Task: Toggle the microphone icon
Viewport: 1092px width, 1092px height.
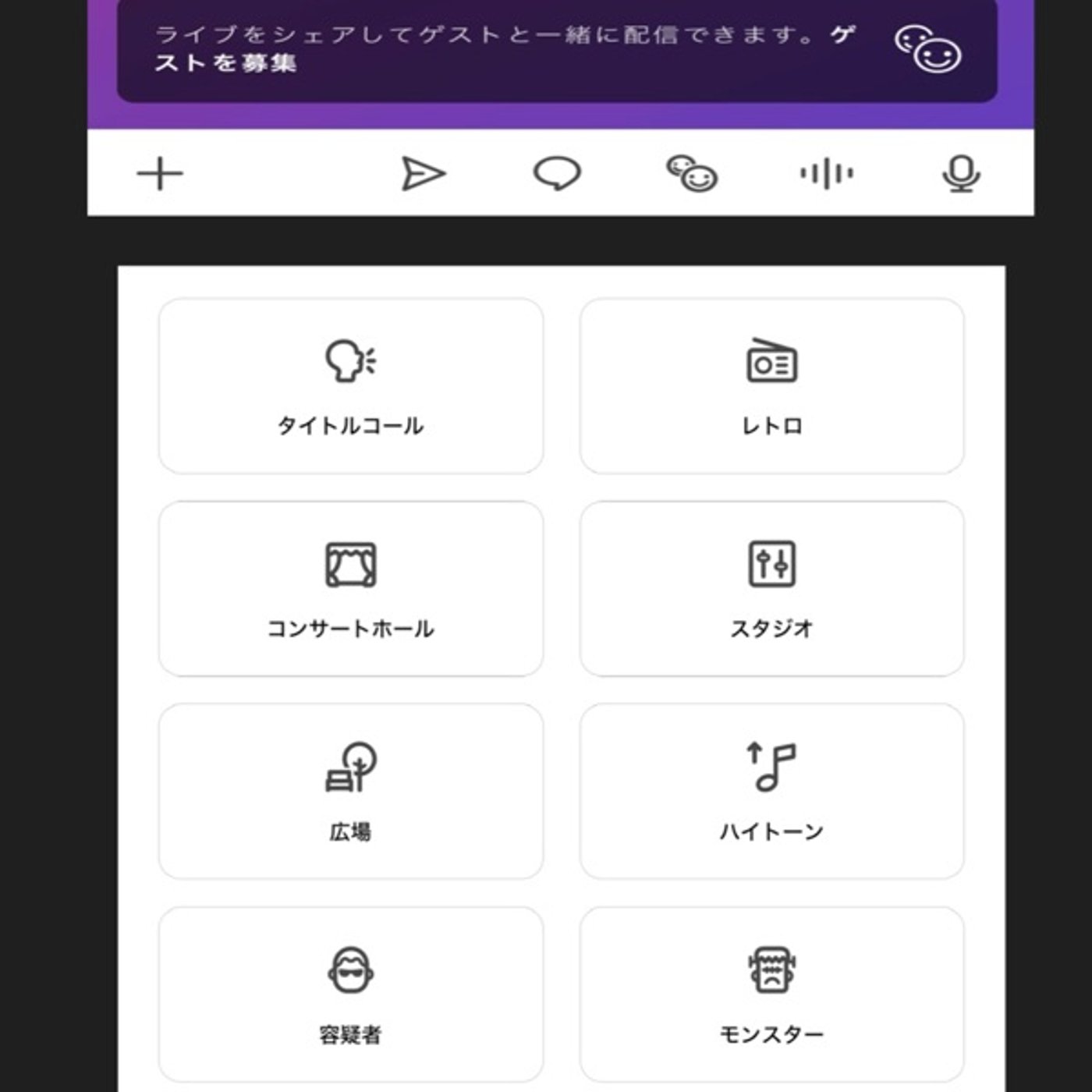Action: (961, 173)
